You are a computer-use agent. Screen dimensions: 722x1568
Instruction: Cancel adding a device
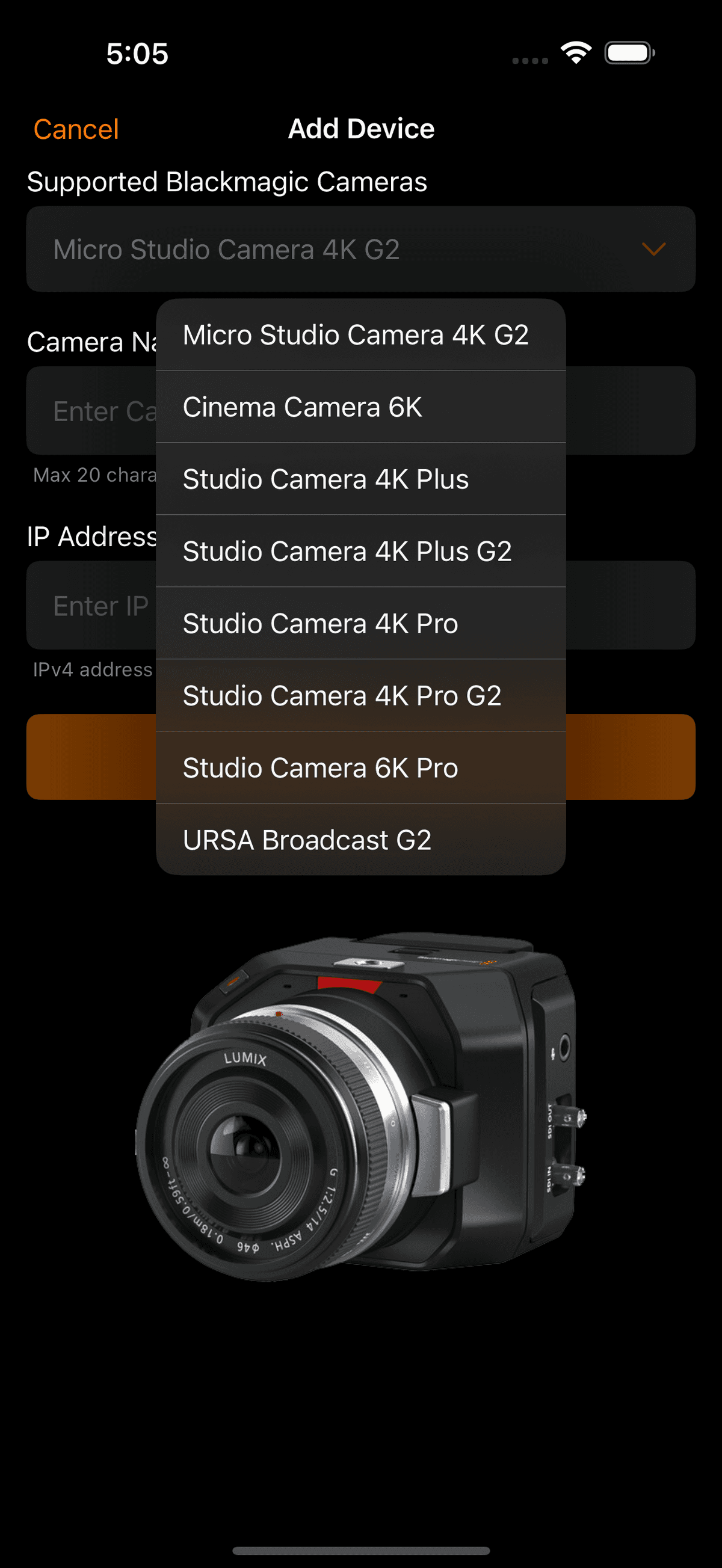point(76,129)
